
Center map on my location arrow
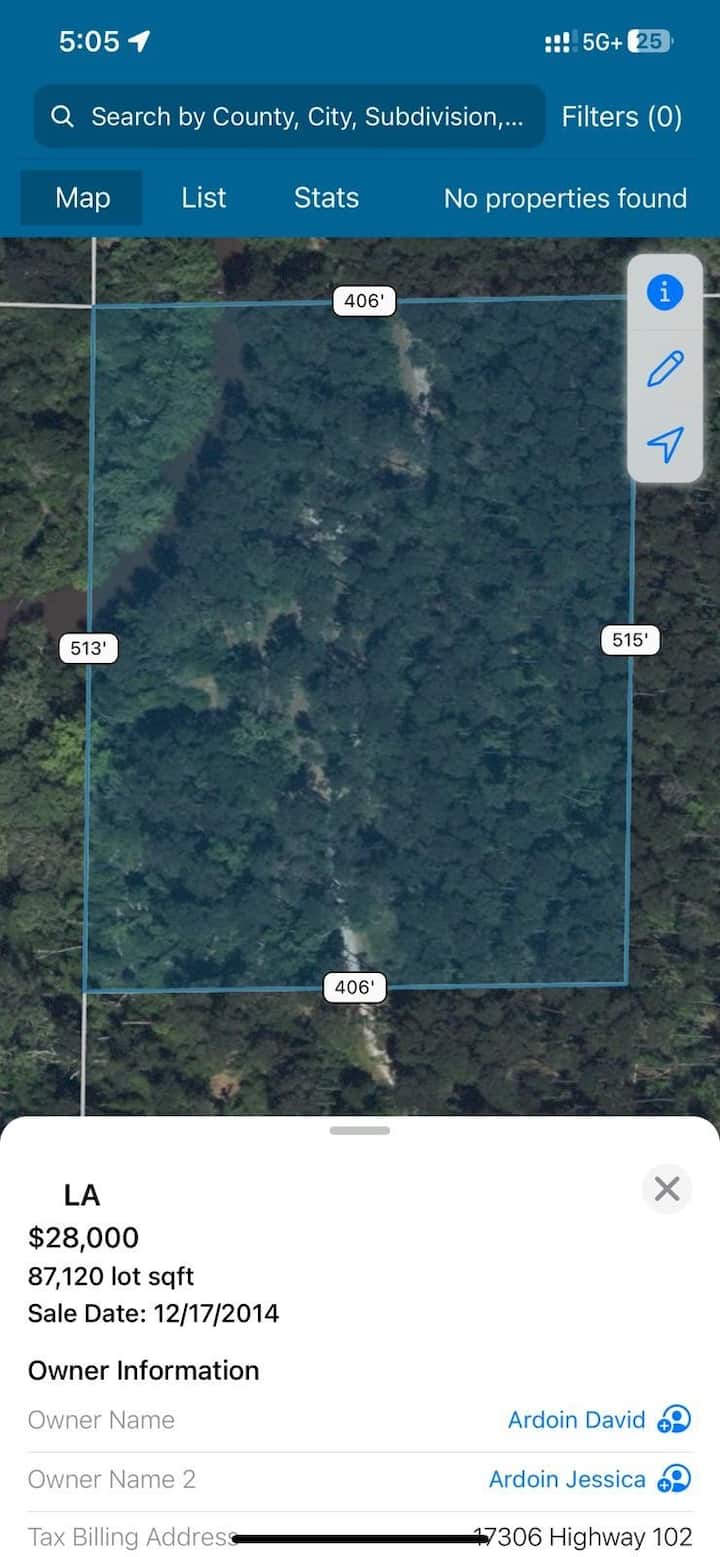[665, 444]
